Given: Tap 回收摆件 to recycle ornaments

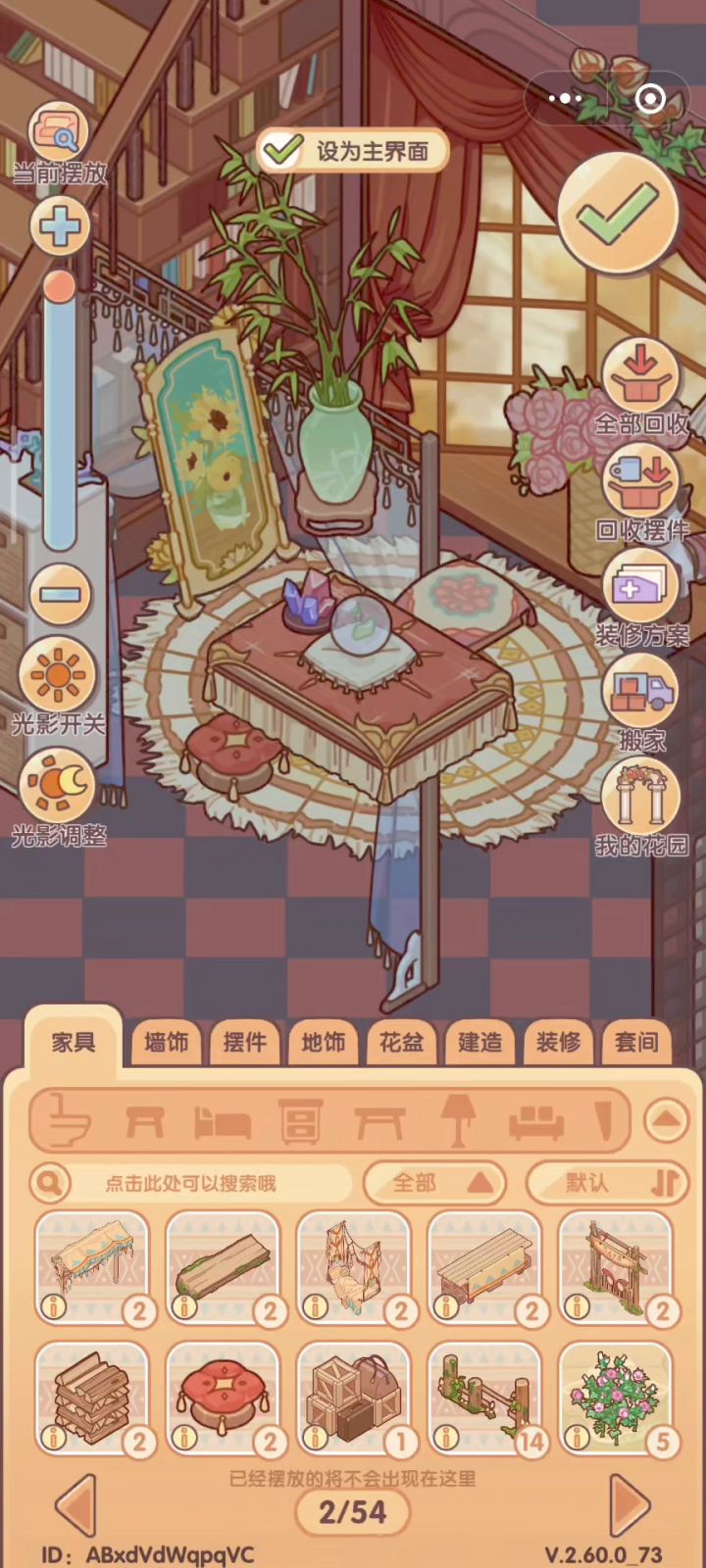Looking at the screenshot, I should point(642,493).
